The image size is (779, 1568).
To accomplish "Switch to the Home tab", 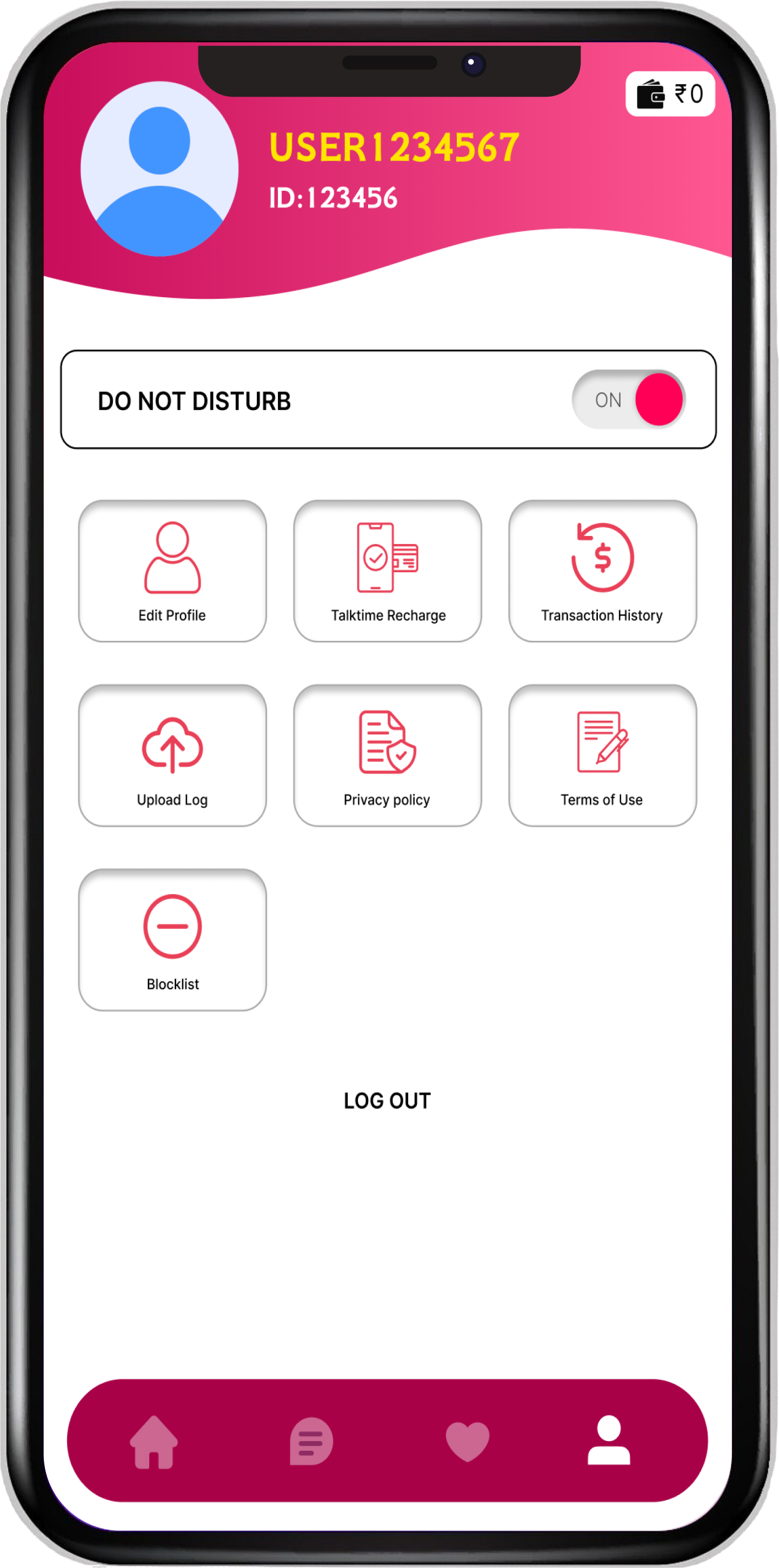I will pos(154,1442).
